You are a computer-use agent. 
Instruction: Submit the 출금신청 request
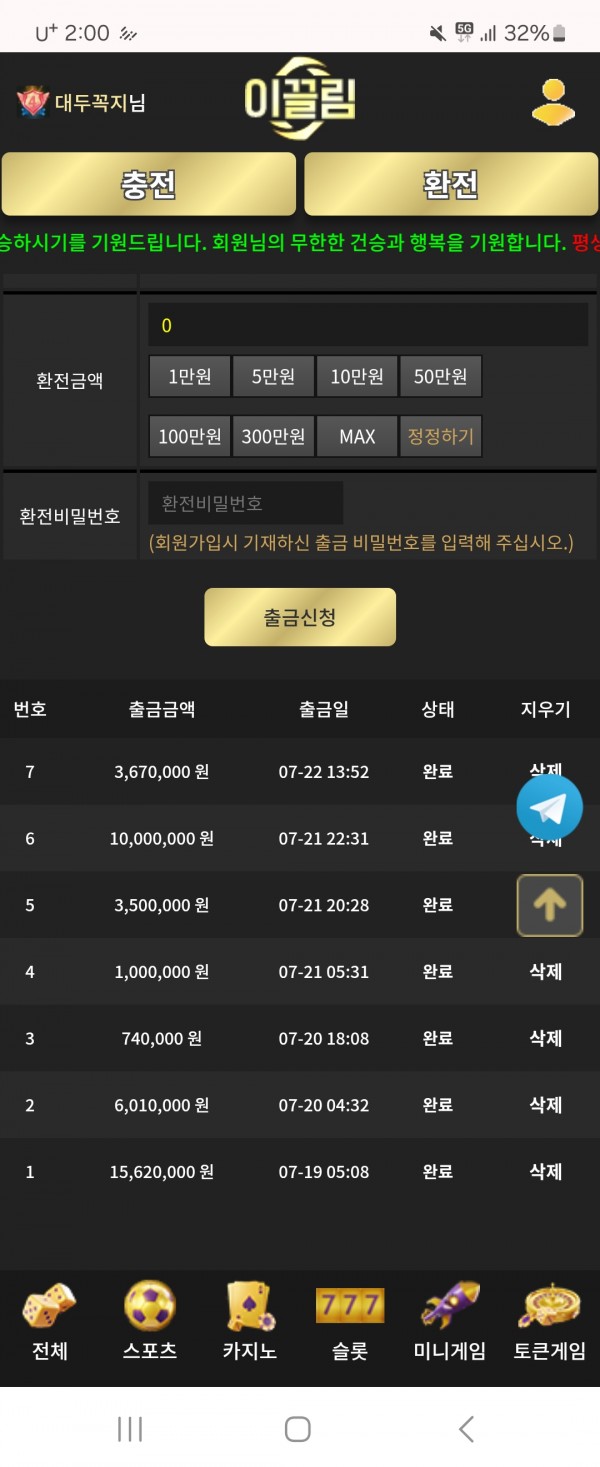[x=300, y=617]
